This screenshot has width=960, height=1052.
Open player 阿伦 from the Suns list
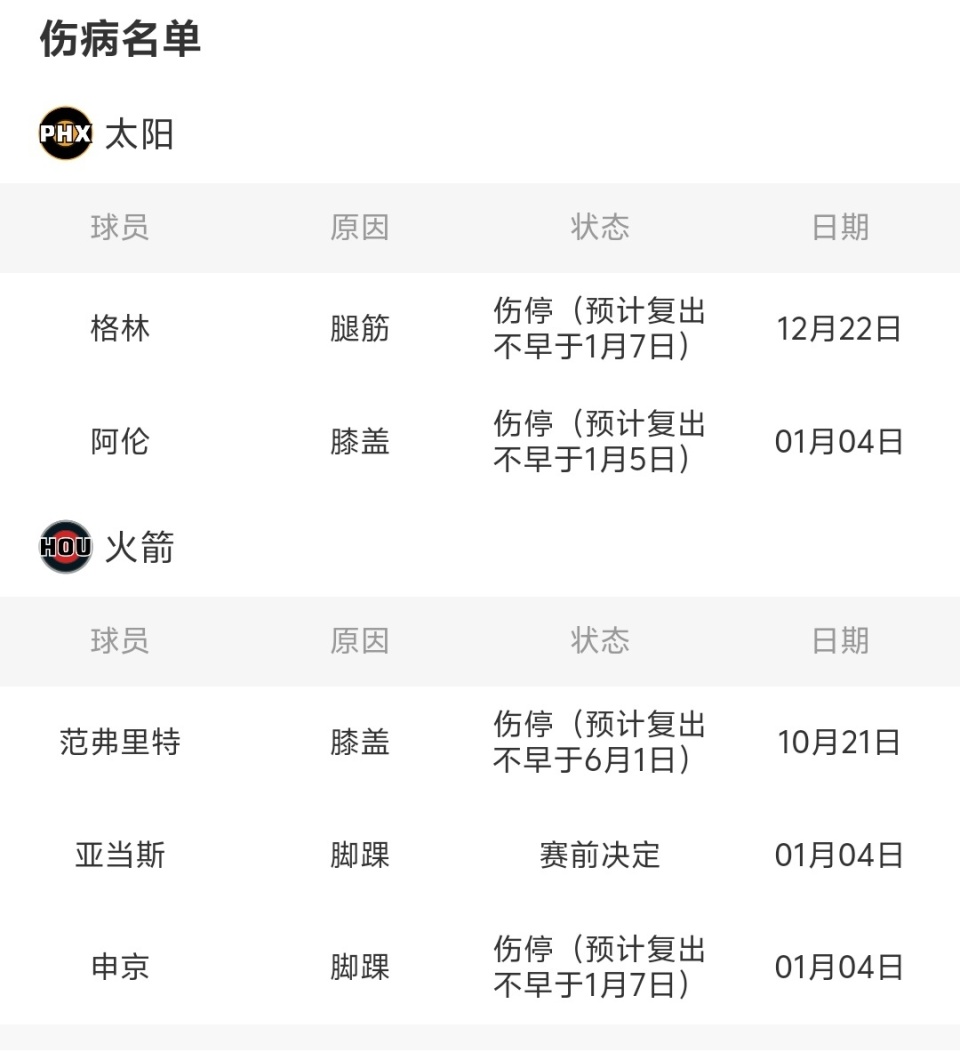pyautogui.click(x=120, y=442)
